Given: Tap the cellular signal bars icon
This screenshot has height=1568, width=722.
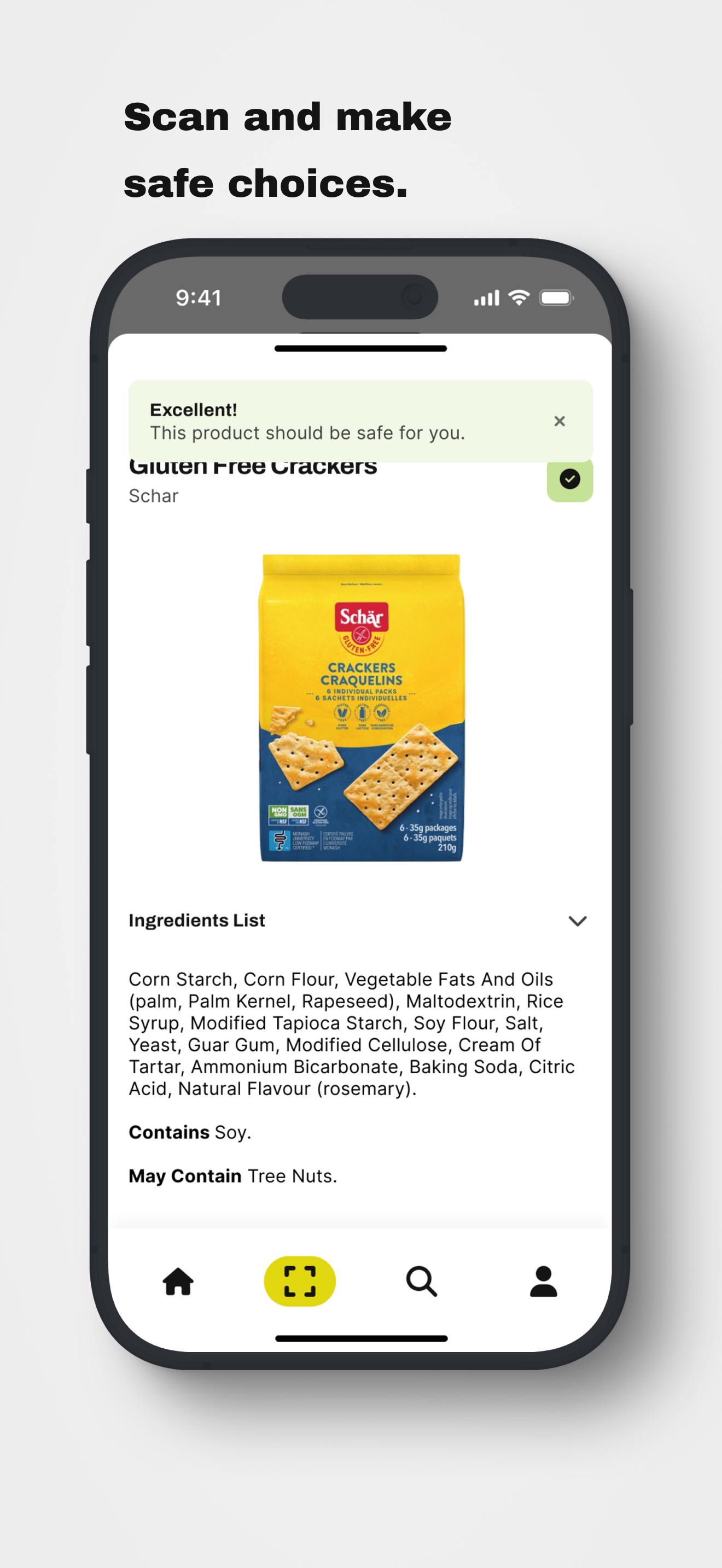Looking at the screenshot, I should 486,297.
